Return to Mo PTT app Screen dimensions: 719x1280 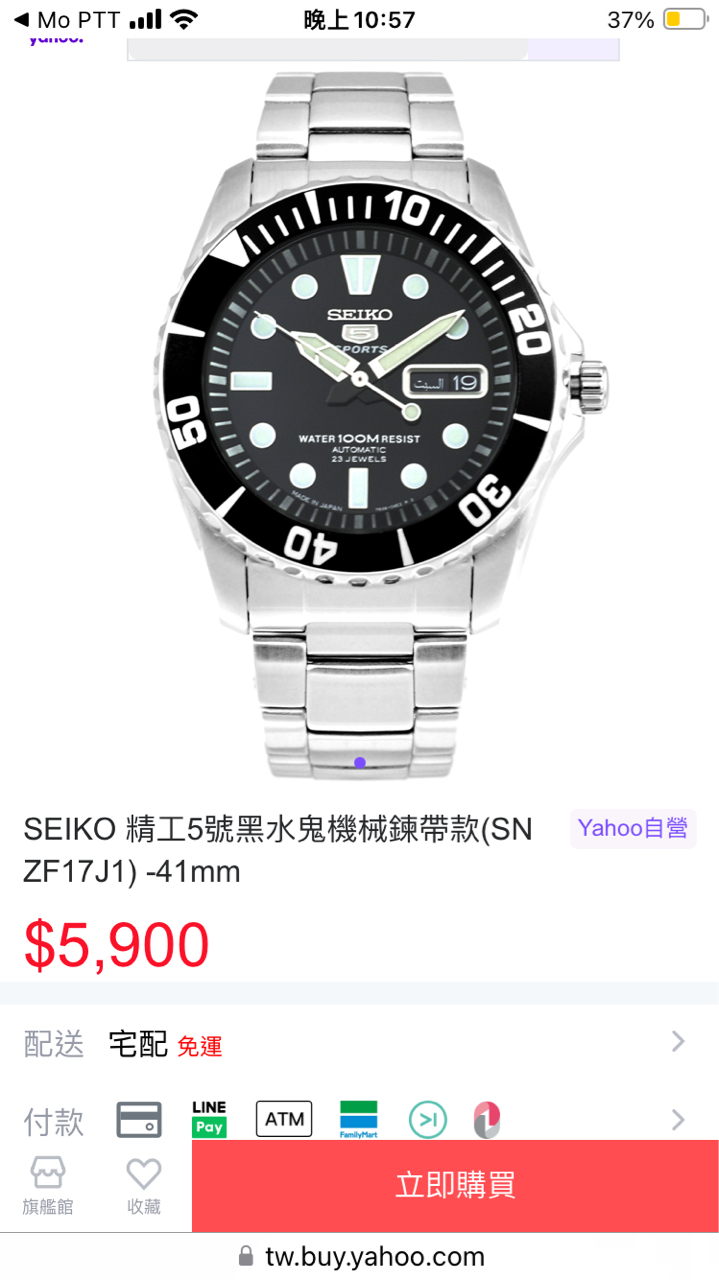pyautogui.click(x=66, y=19)
